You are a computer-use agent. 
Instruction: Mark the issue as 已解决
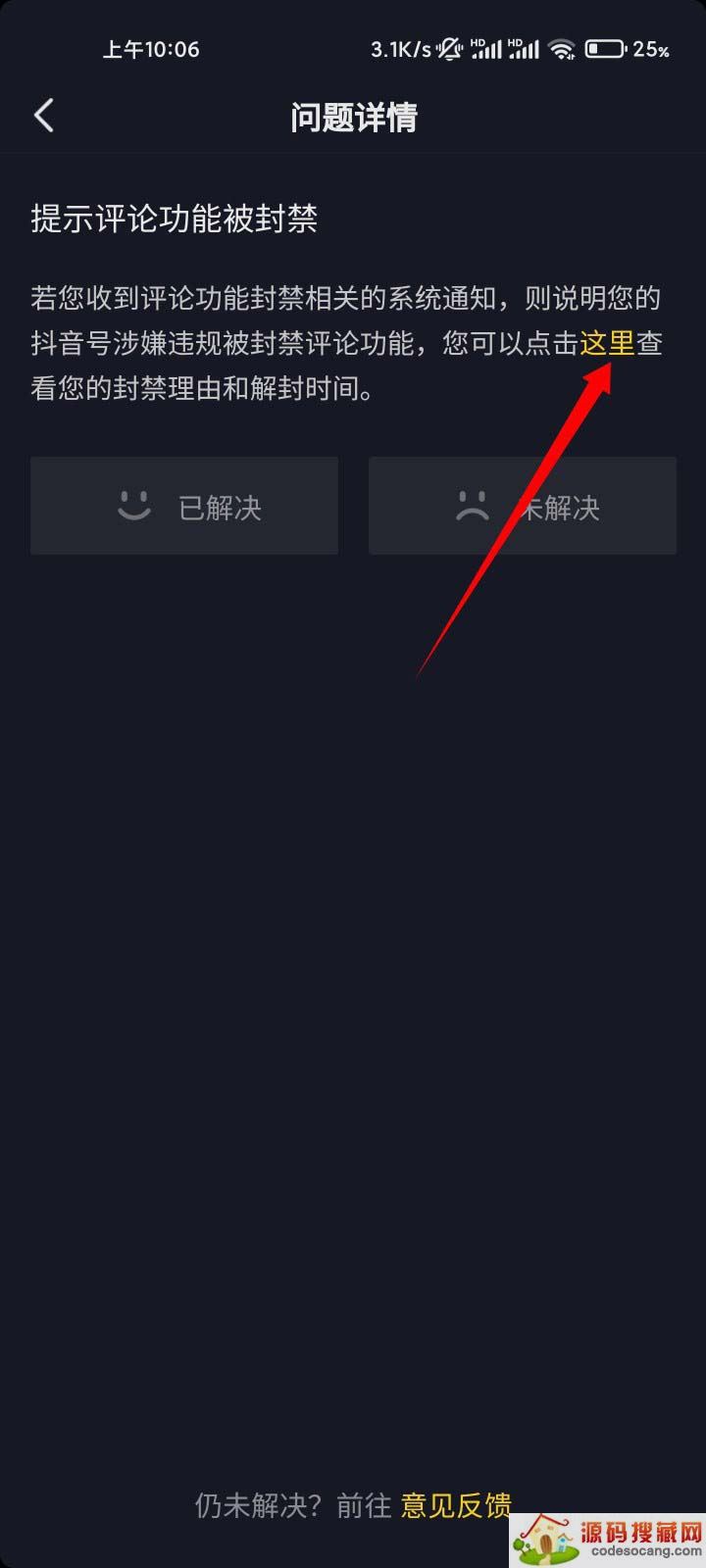click(184, 507)
